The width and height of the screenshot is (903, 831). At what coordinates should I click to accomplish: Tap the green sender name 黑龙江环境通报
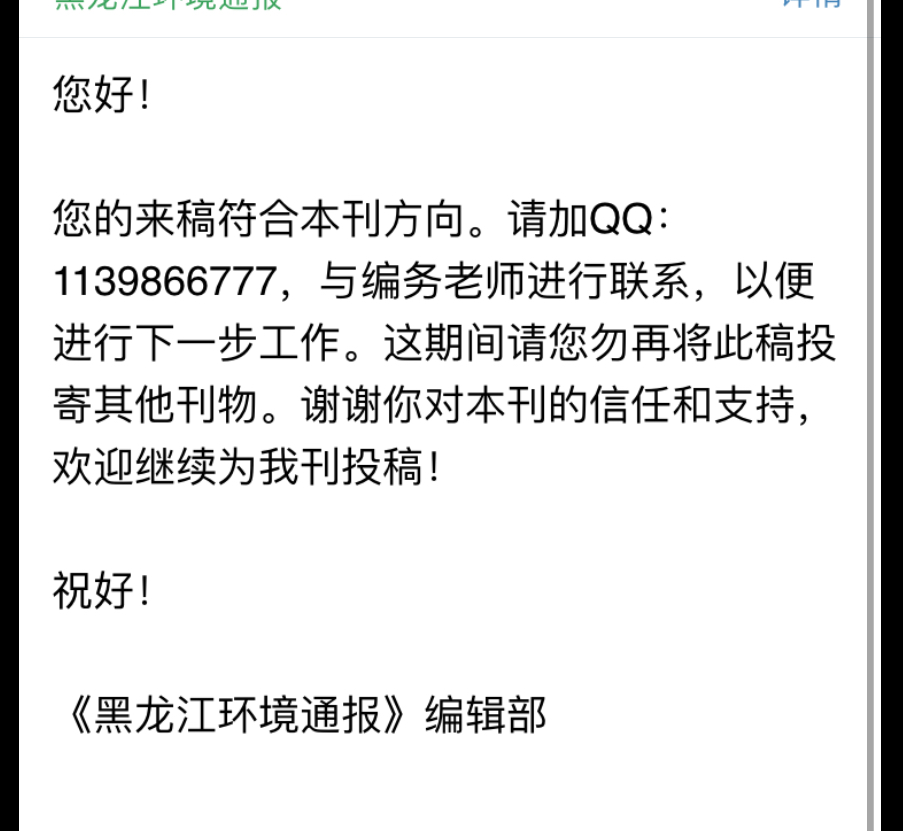point(168,4)
